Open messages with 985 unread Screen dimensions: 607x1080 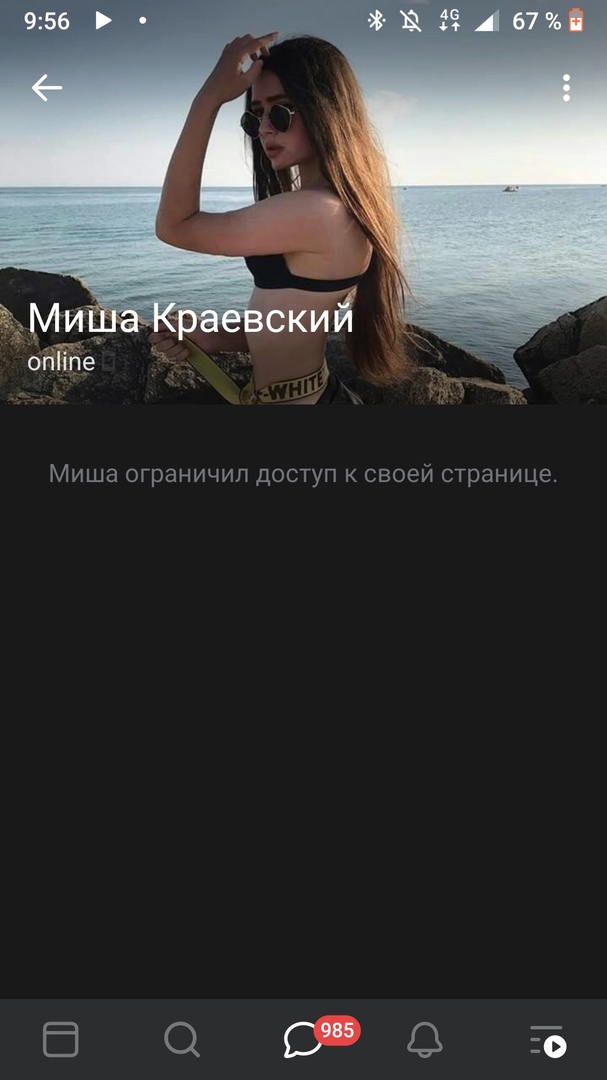tap(304, 1040)
